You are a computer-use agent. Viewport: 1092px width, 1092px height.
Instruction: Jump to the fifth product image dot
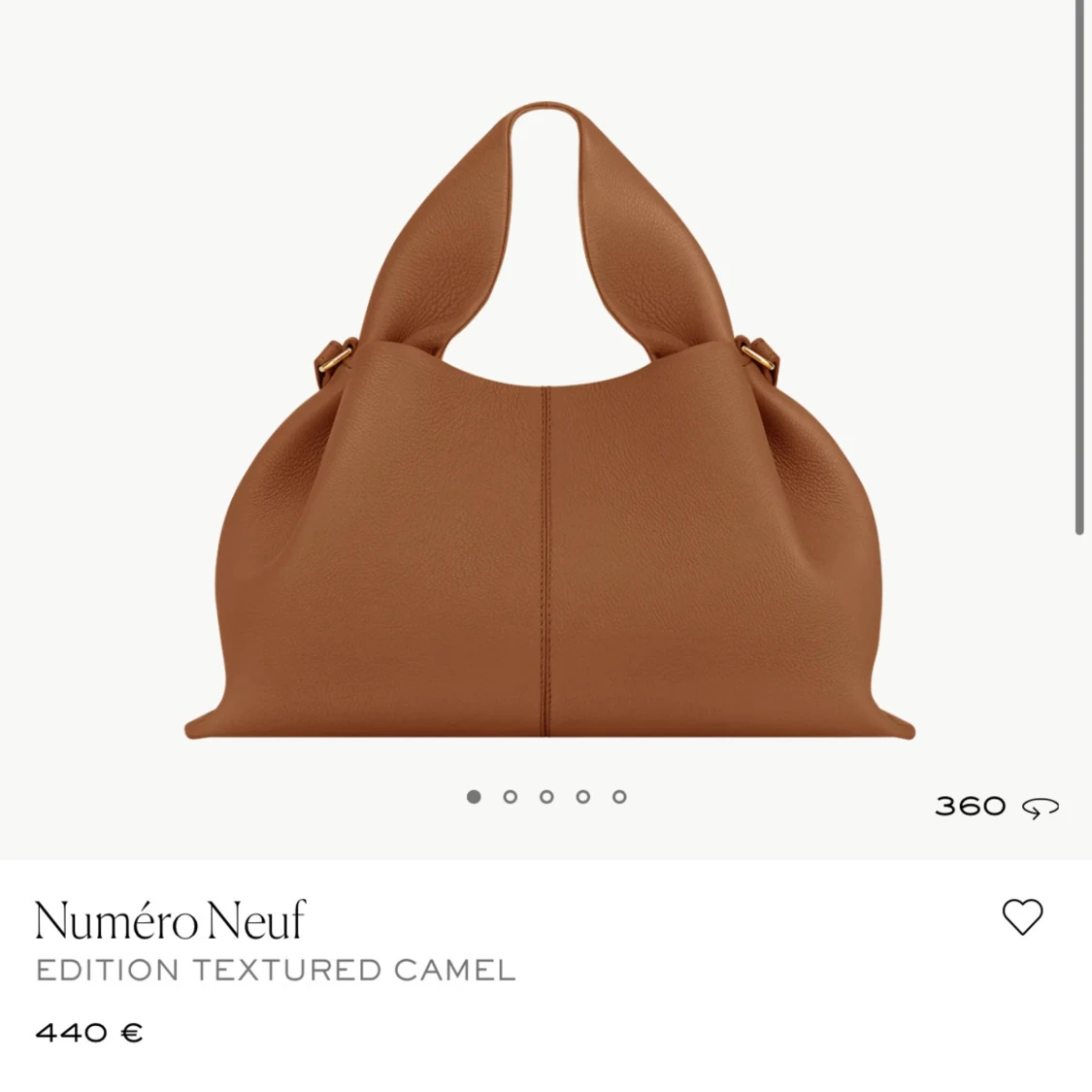pyautogui.click(x=619, y=797)
